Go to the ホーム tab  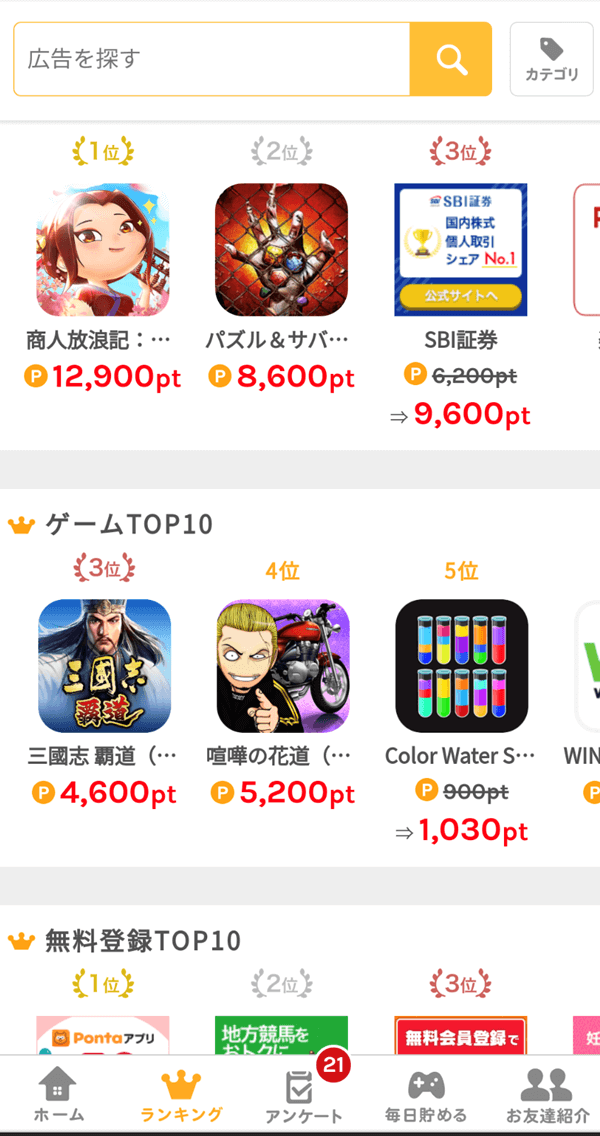click(58, 1096)
